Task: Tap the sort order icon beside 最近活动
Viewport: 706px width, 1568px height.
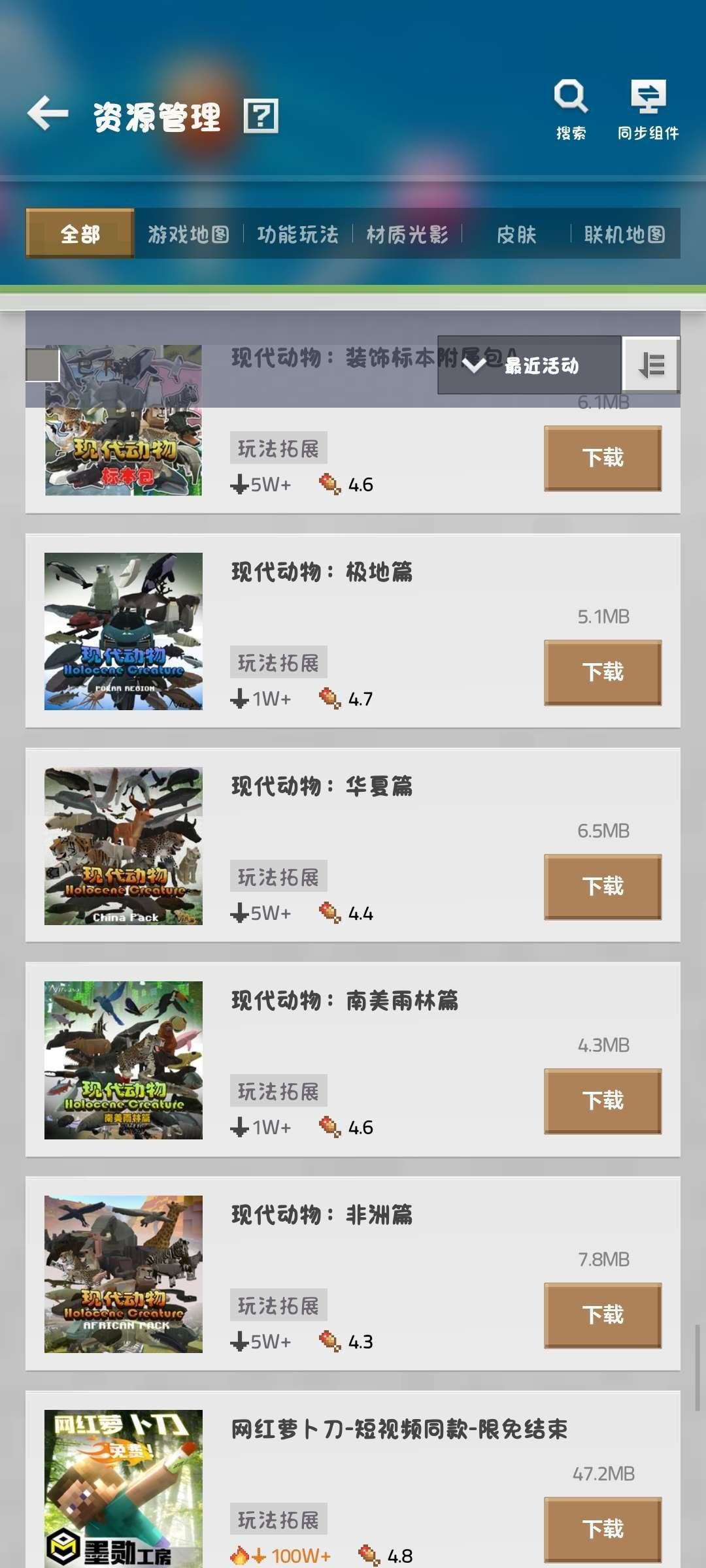Action: coord(650,366)
